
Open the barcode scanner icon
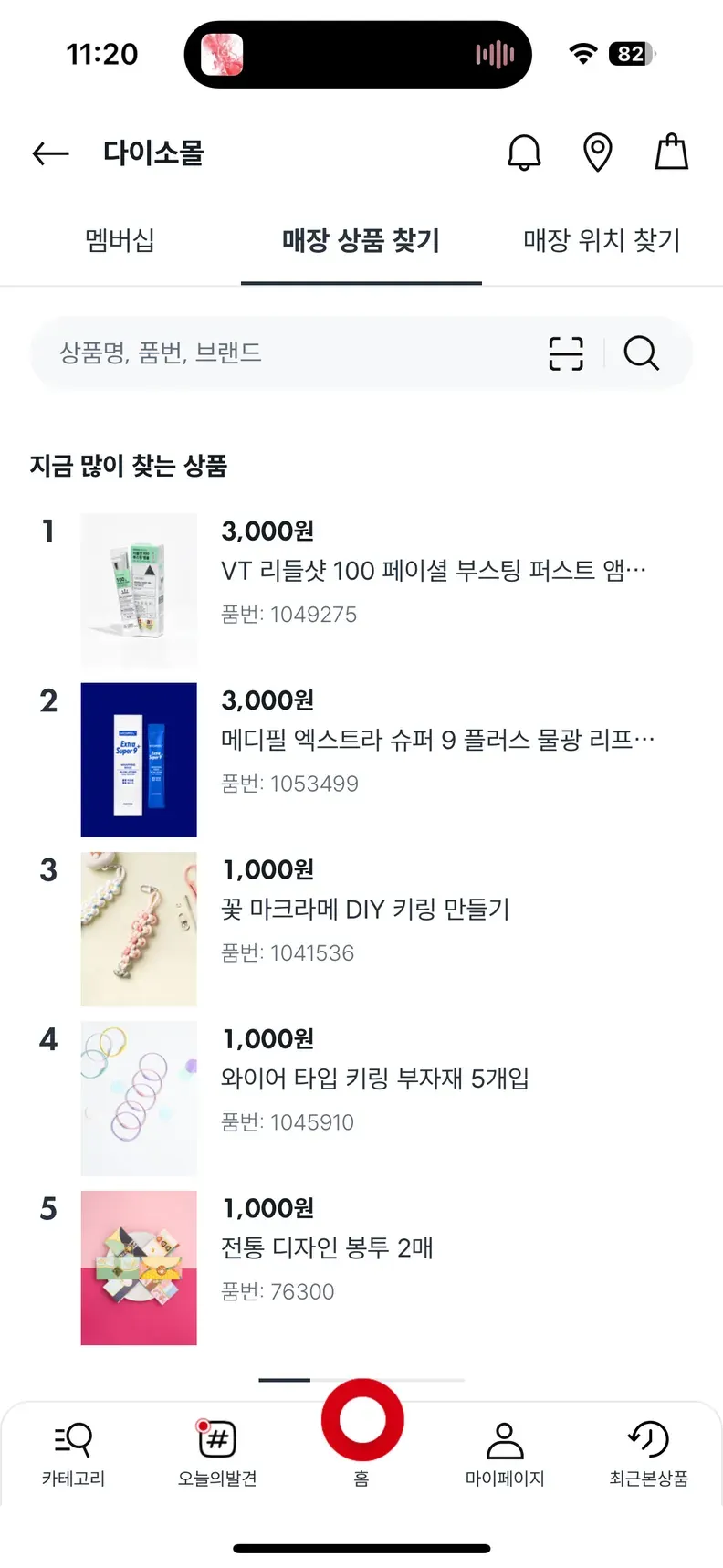point(566,353)
